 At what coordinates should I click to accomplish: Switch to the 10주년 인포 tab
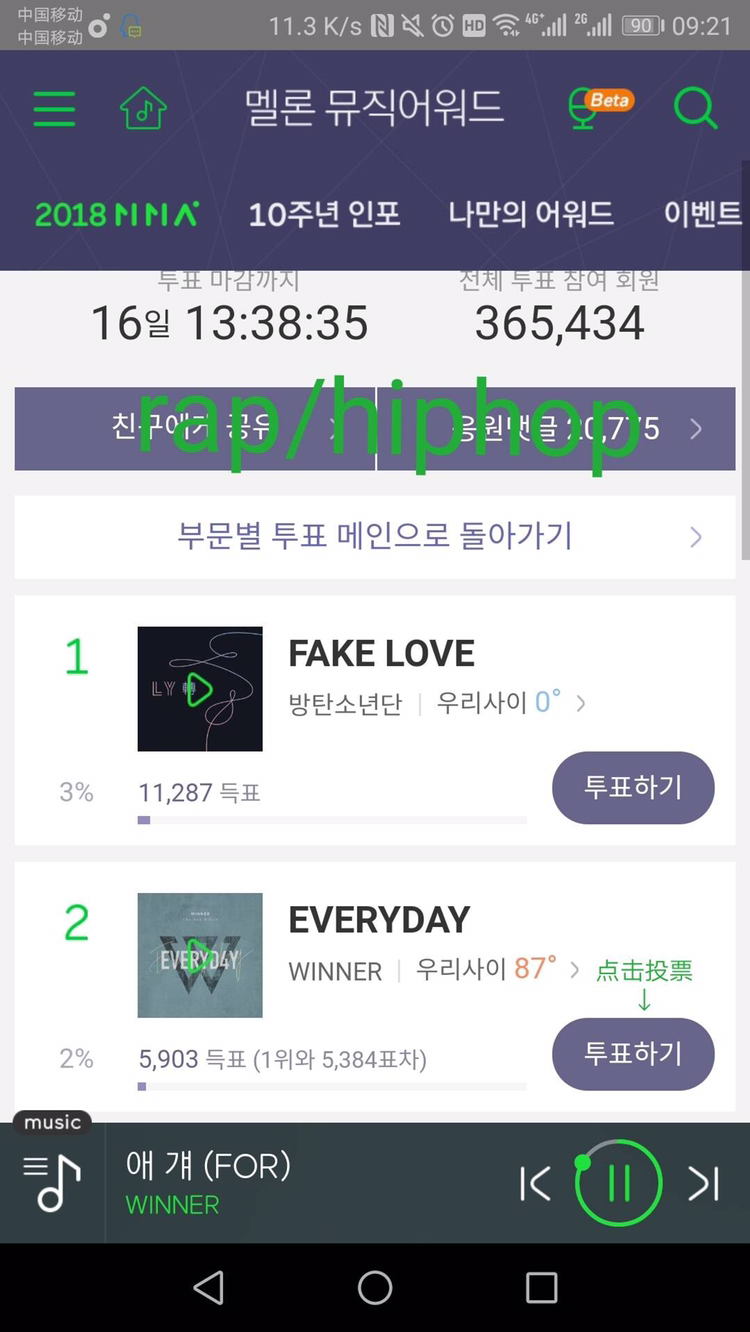[324, 214]
